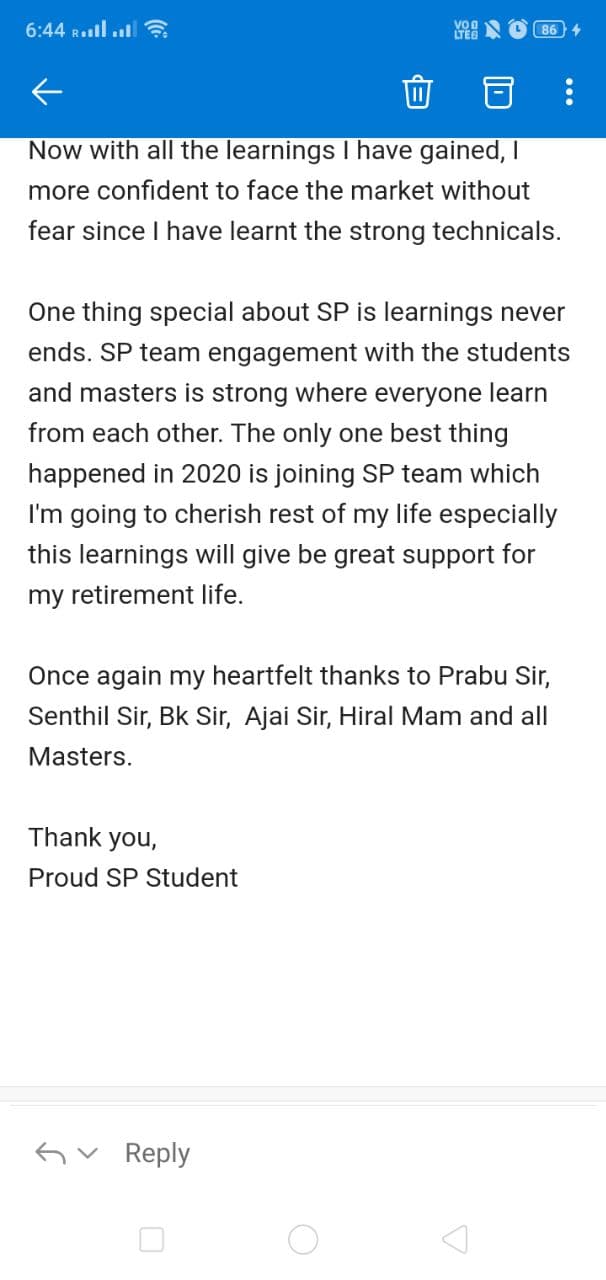606x1280 pixels.
Task: Open the overflow menu
Action: click(568, 93)
